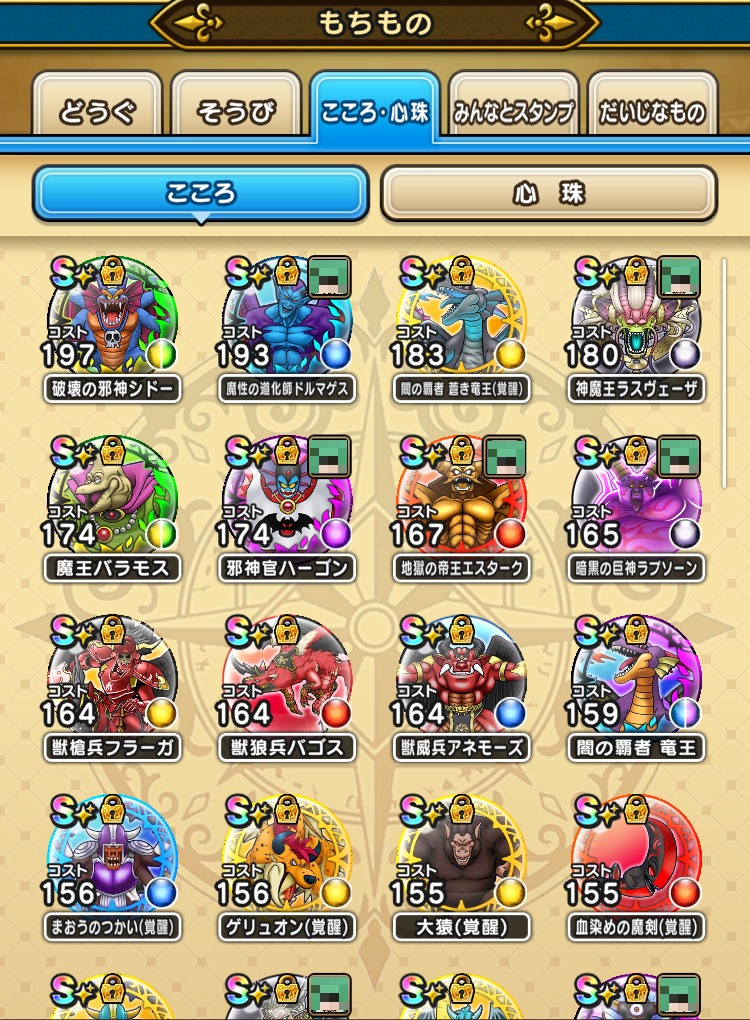Switch to the 心珠 sub-tab
Image resolution: width=750 pixels, height=1020 pixels.
(x=549, y=193)
